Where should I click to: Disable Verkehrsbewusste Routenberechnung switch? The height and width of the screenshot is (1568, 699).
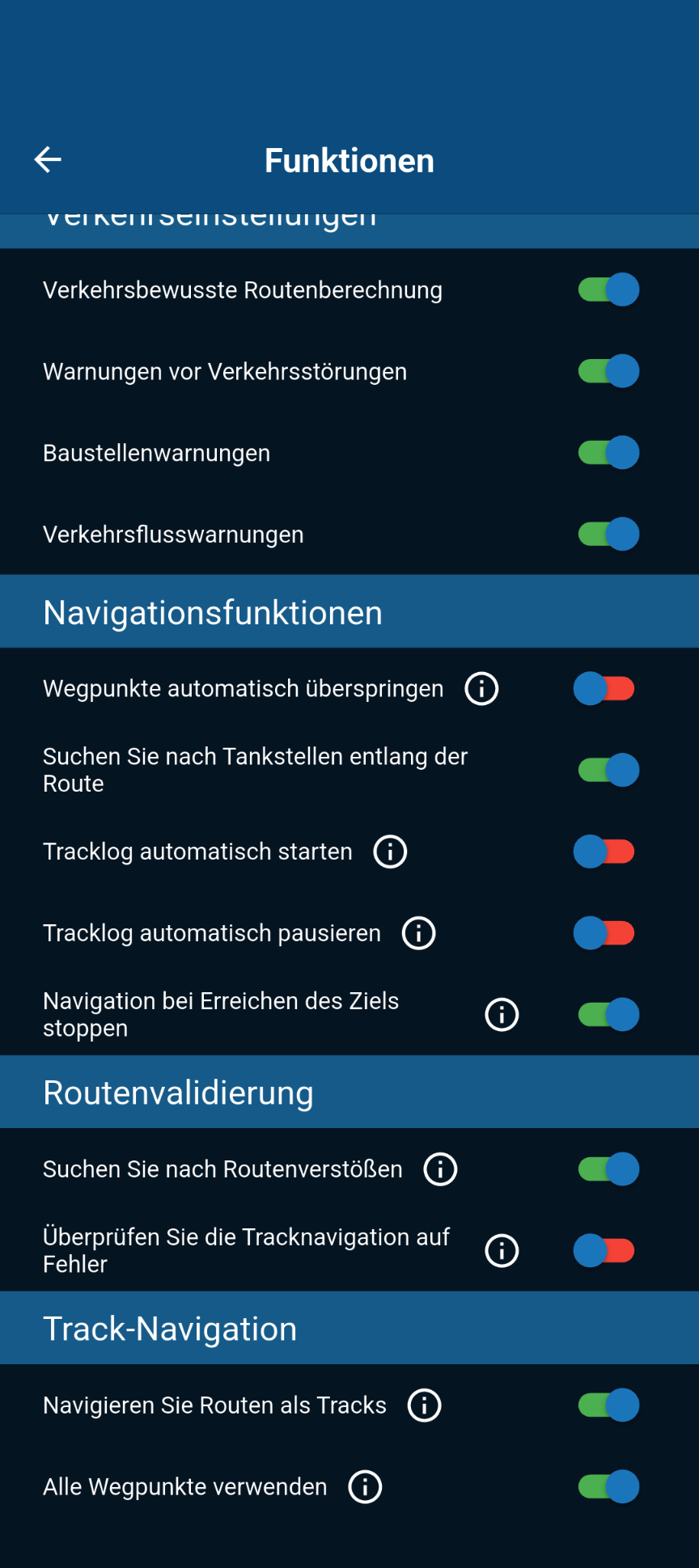(x=608, y=290)
